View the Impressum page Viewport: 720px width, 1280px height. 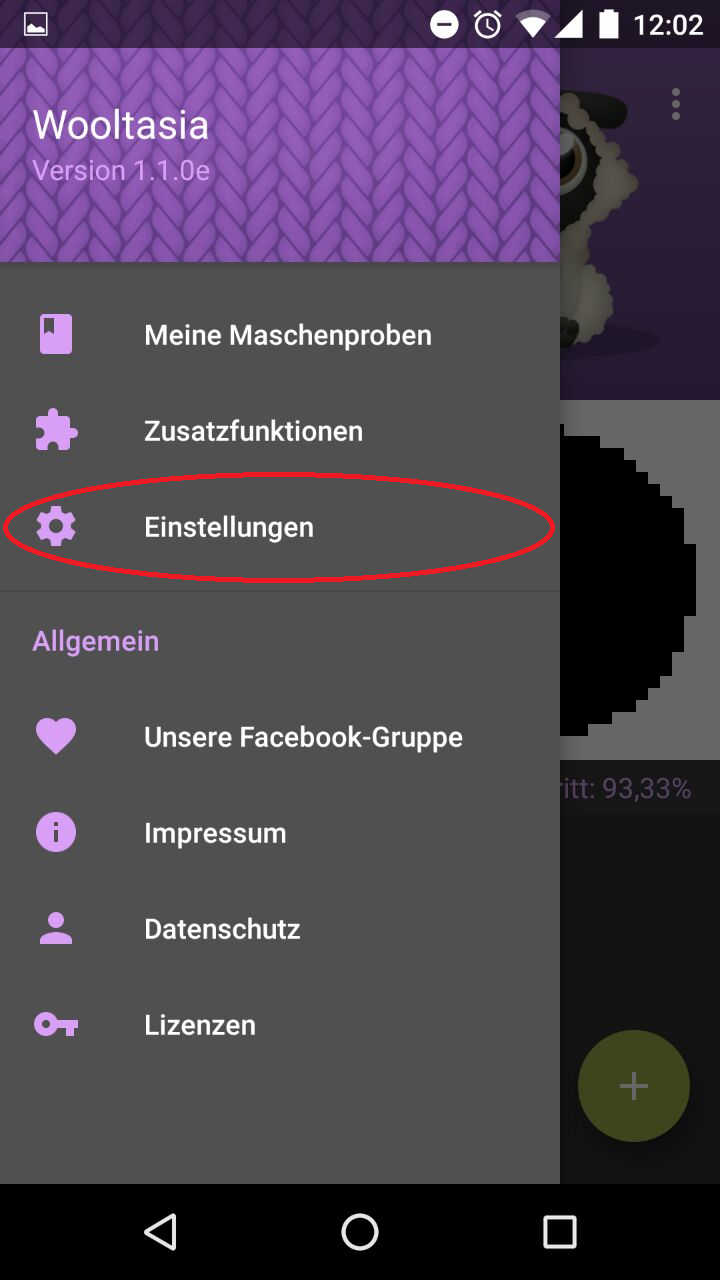tap(215, 833)
